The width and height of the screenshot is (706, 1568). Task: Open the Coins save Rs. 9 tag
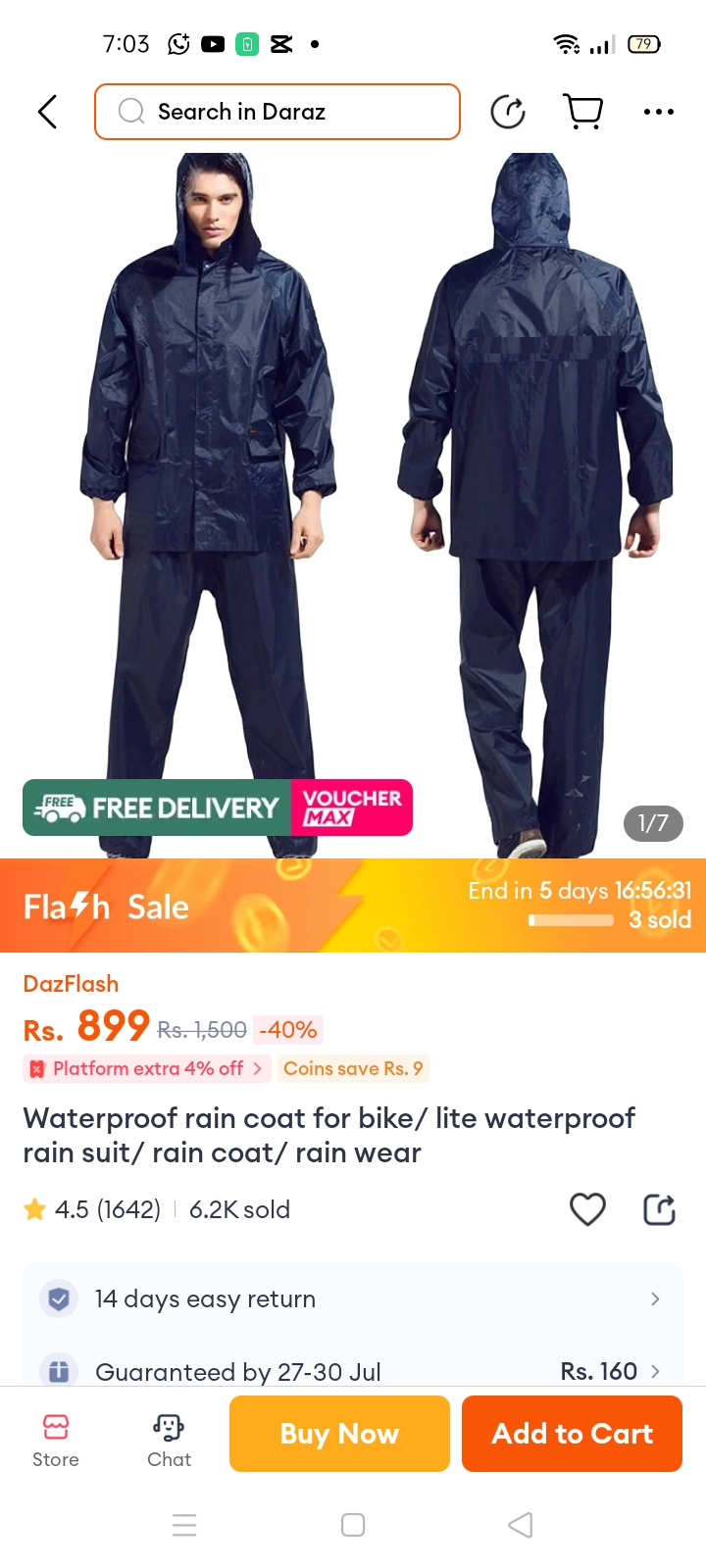click(x=353, y=1068)
